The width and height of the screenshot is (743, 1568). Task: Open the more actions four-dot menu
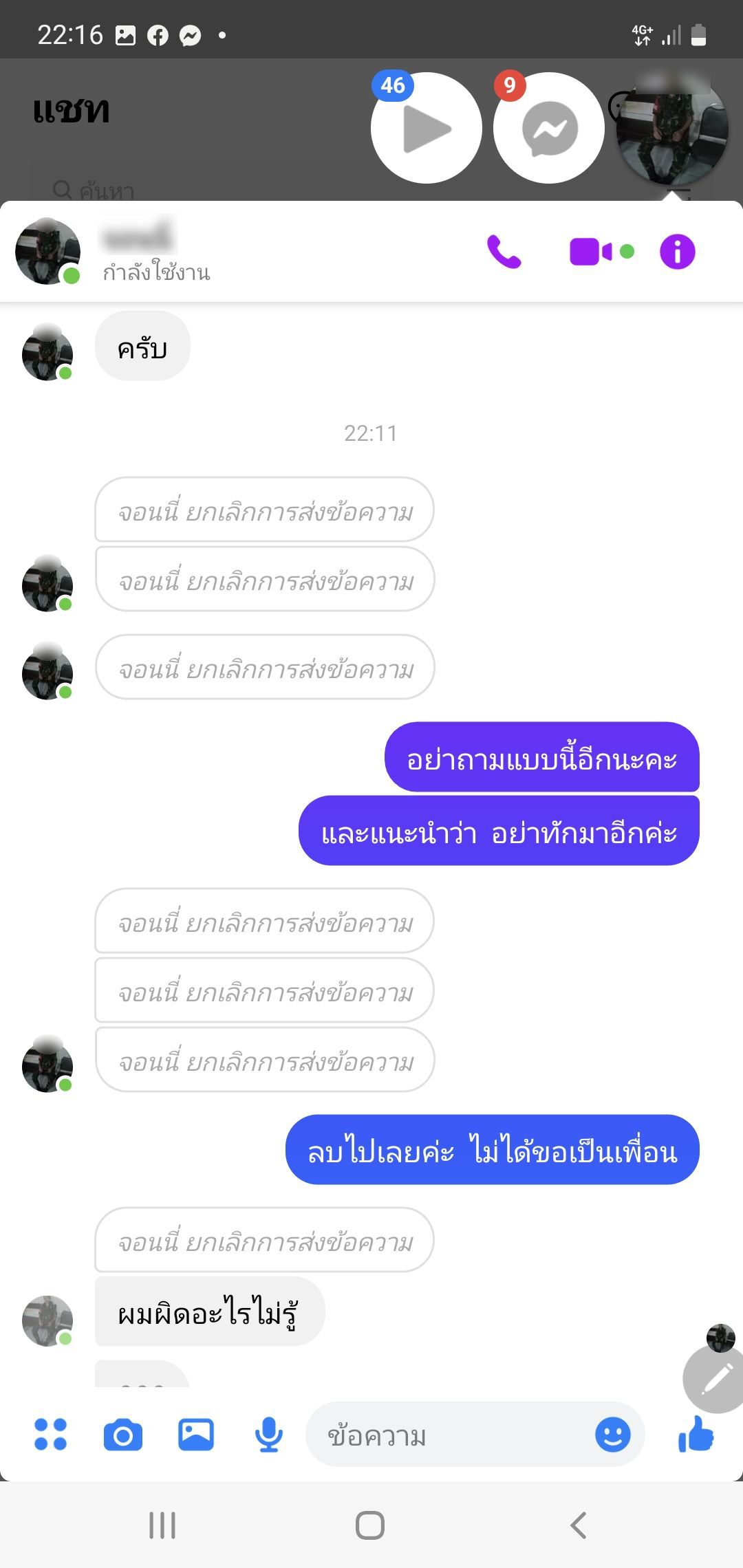click(51, 1435)
